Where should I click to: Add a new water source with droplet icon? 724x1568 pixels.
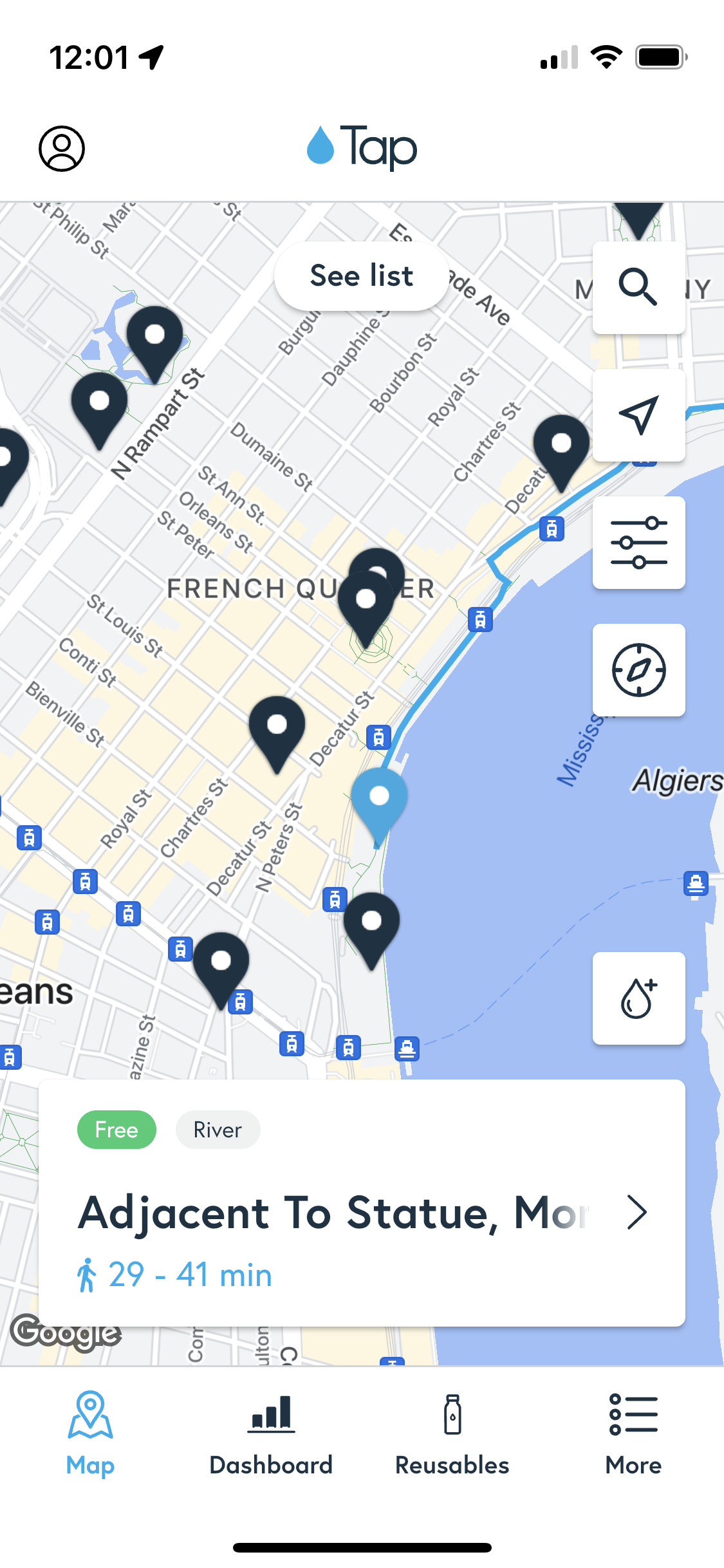[638, 998]
